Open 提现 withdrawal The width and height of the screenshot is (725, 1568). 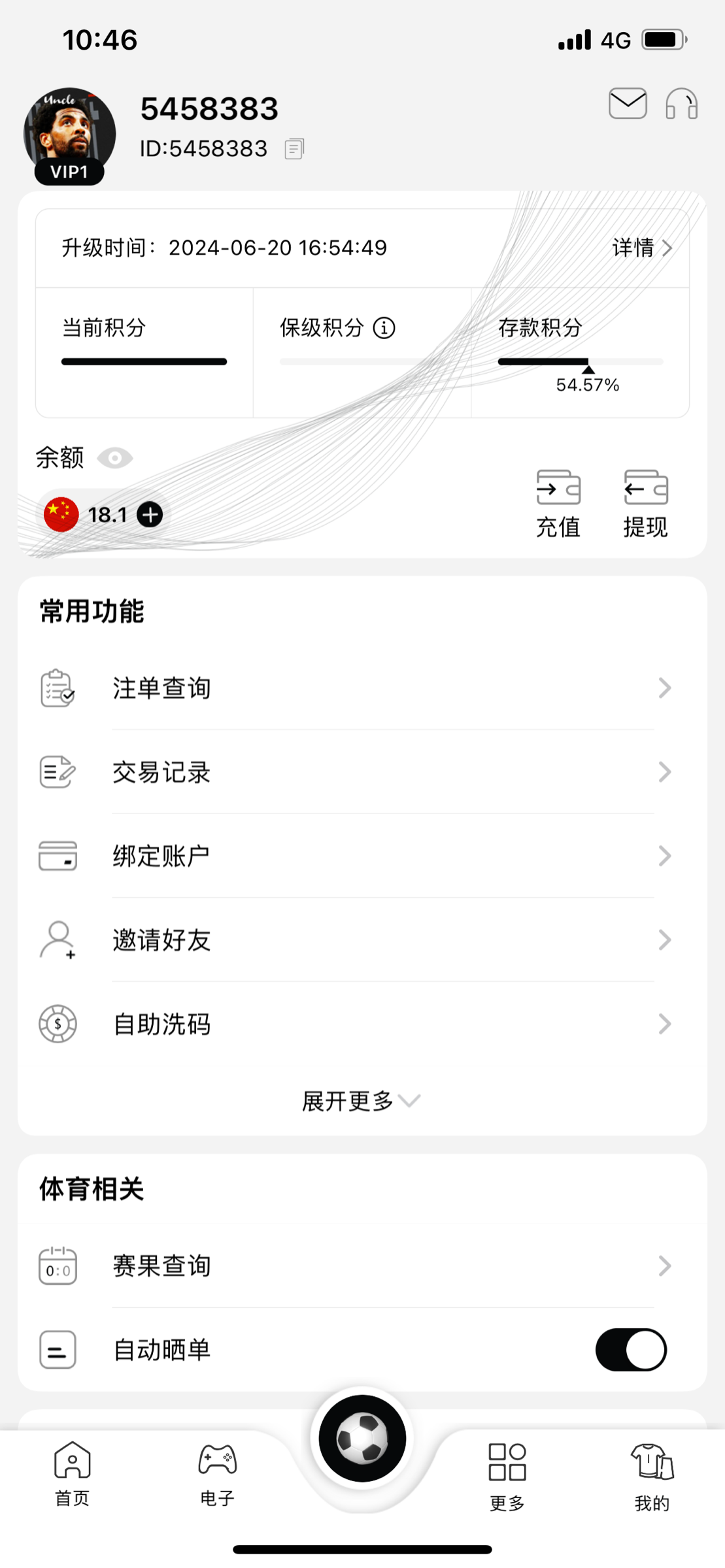click(x=645, y=503)
